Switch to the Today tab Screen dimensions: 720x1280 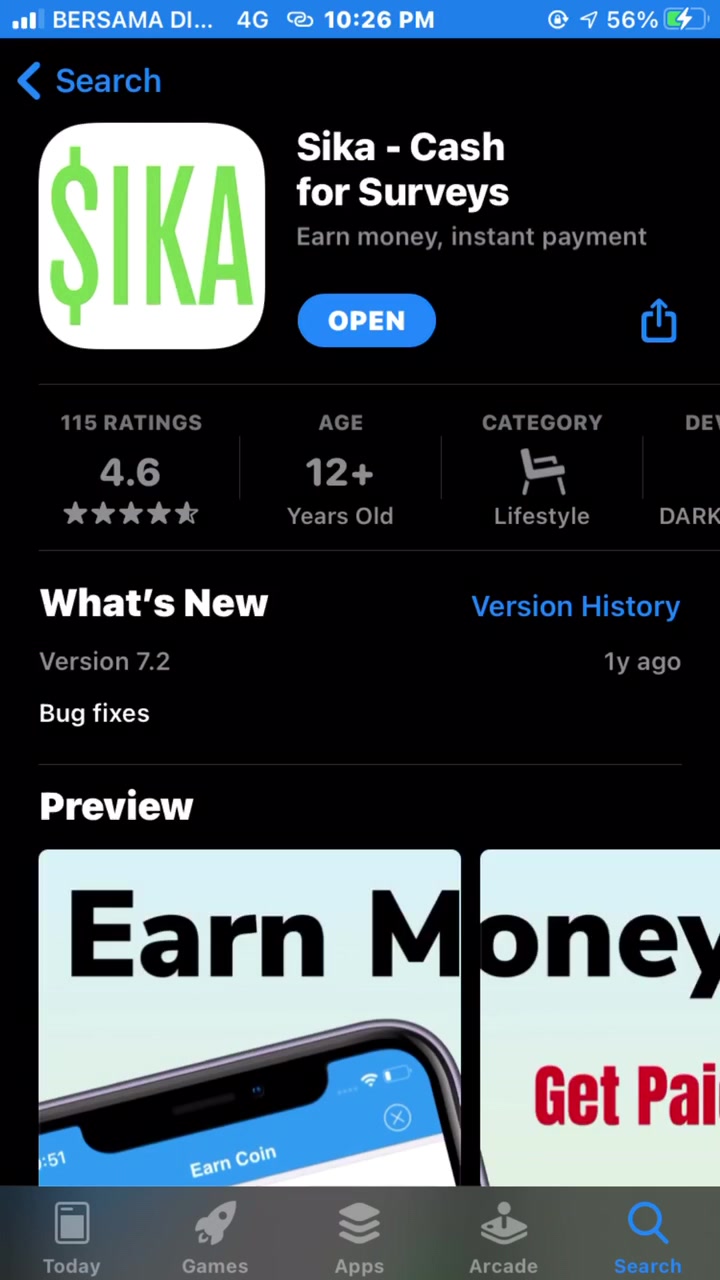click(71, 1239)
